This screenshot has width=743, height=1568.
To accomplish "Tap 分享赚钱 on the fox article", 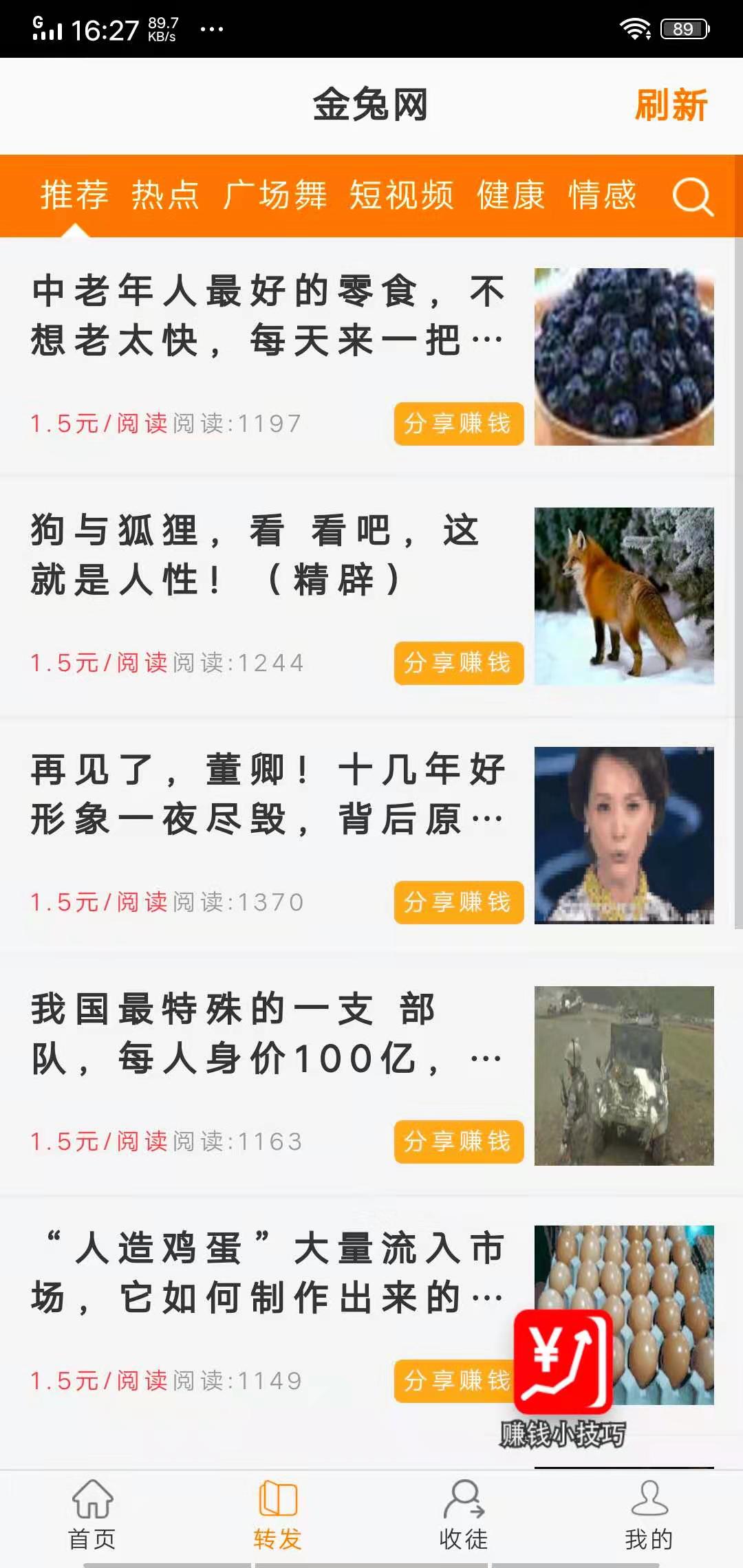I will tap(458, 663).
